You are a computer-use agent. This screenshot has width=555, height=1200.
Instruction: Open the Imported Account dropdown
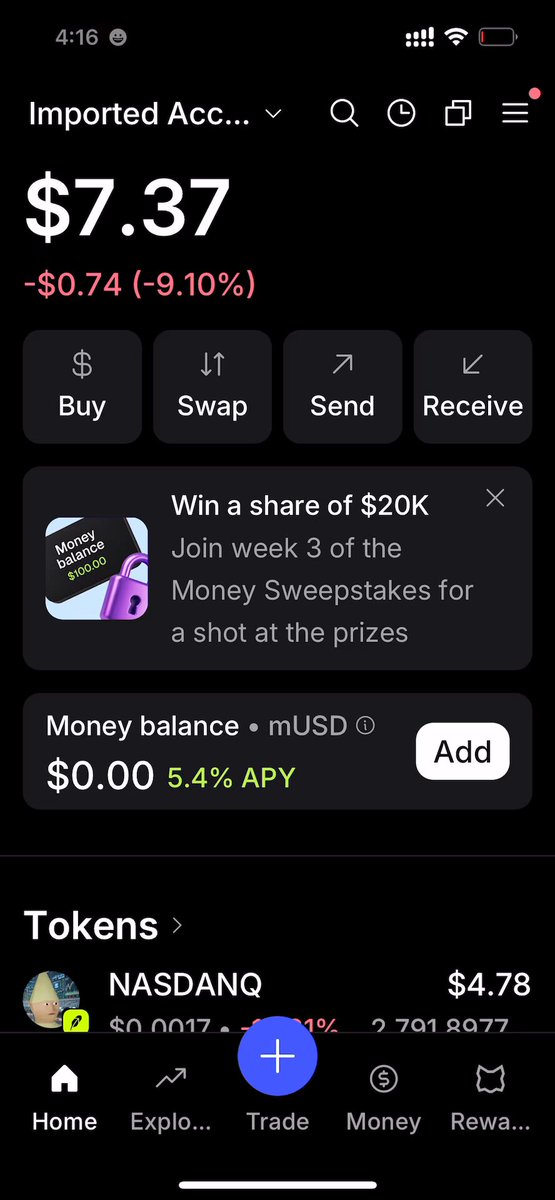pos(155,114)
